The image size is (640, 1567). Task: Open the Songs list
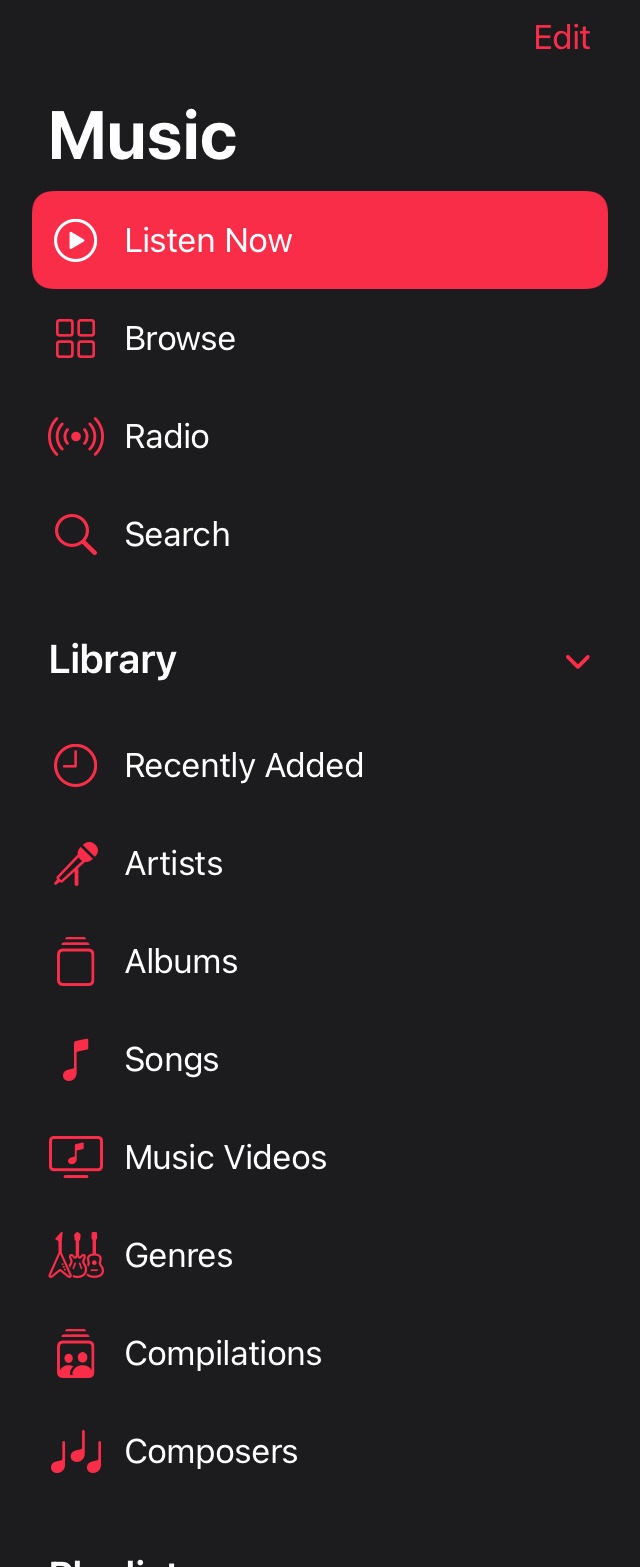(x=171, y=1060)
